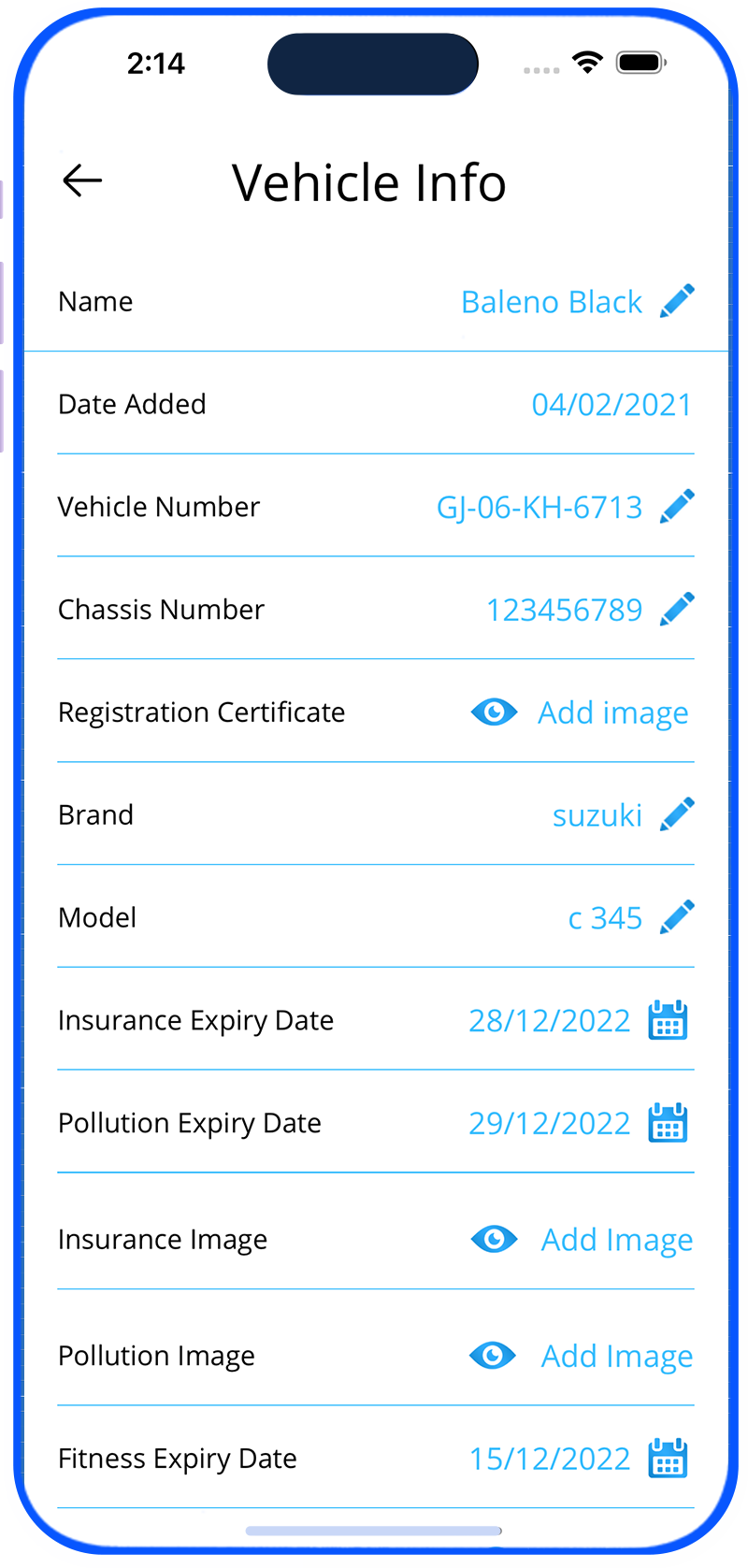The height and width of the screenshot is (1568, 748).
Task: Edit the Brand suzuki
Action: [677, 814]
